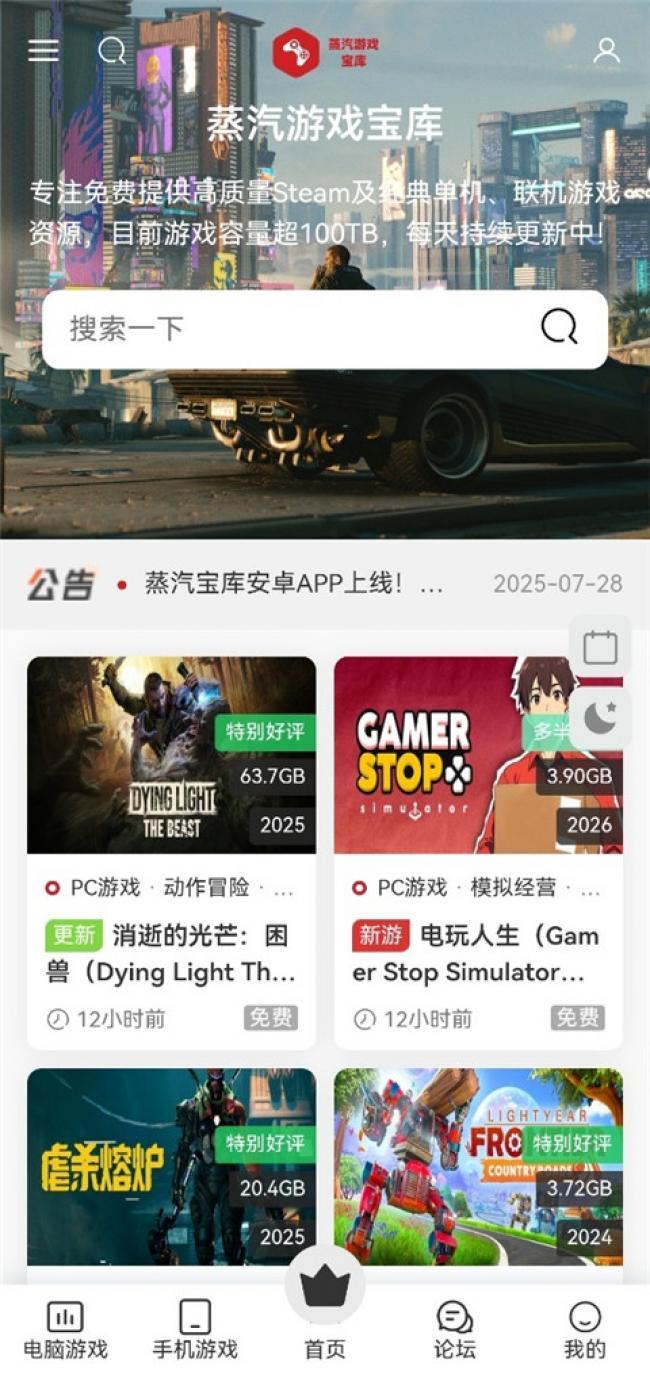Open the 论坛 forum tab
This screenshot has width=650, height=1374.
(x=454, y=1329)
